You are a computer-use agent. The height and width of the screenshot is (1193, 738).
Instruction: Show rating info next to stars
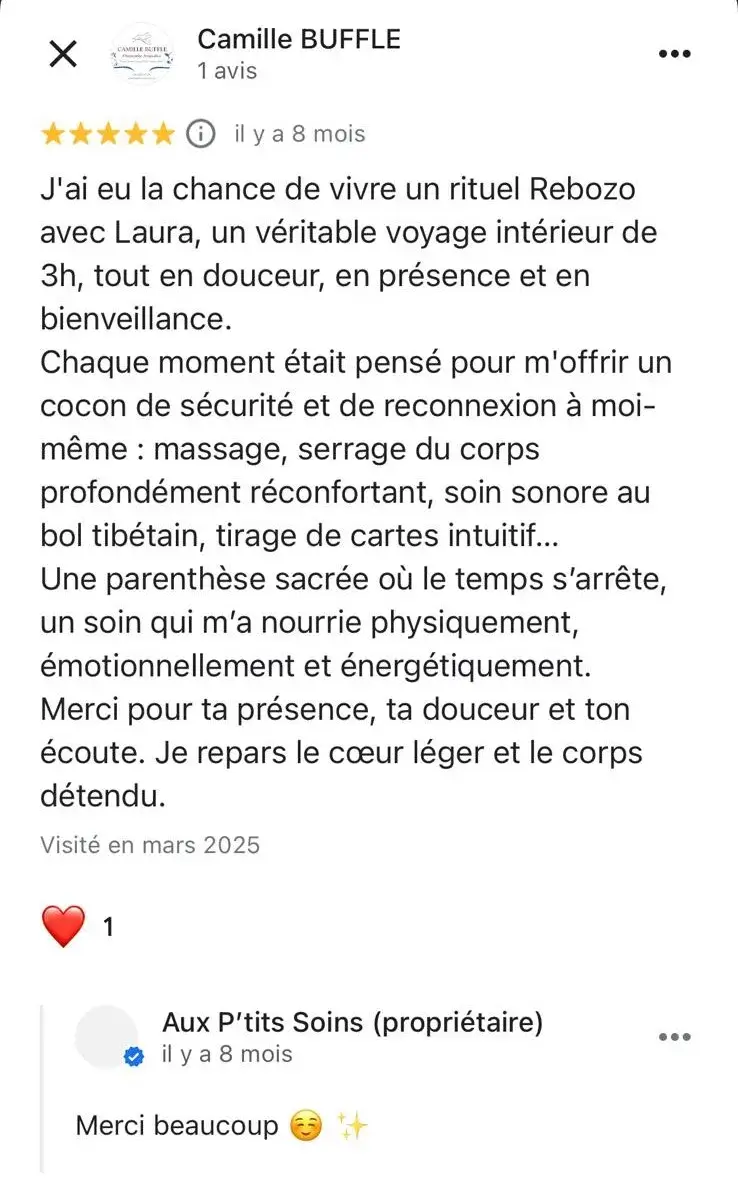(201, 133)
